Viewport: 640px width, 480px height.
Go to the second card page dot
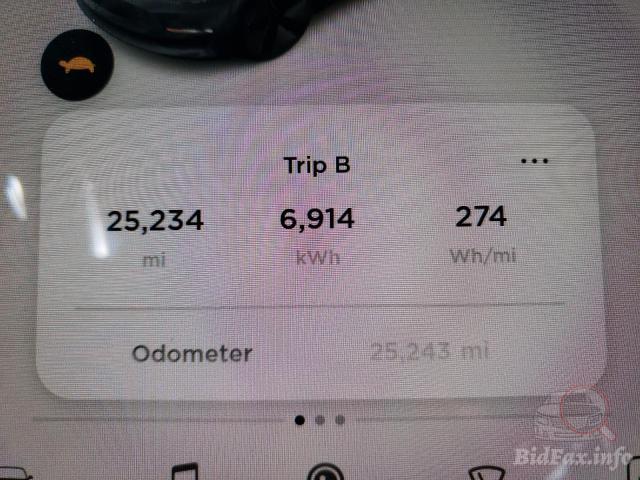tap(320, 420)
